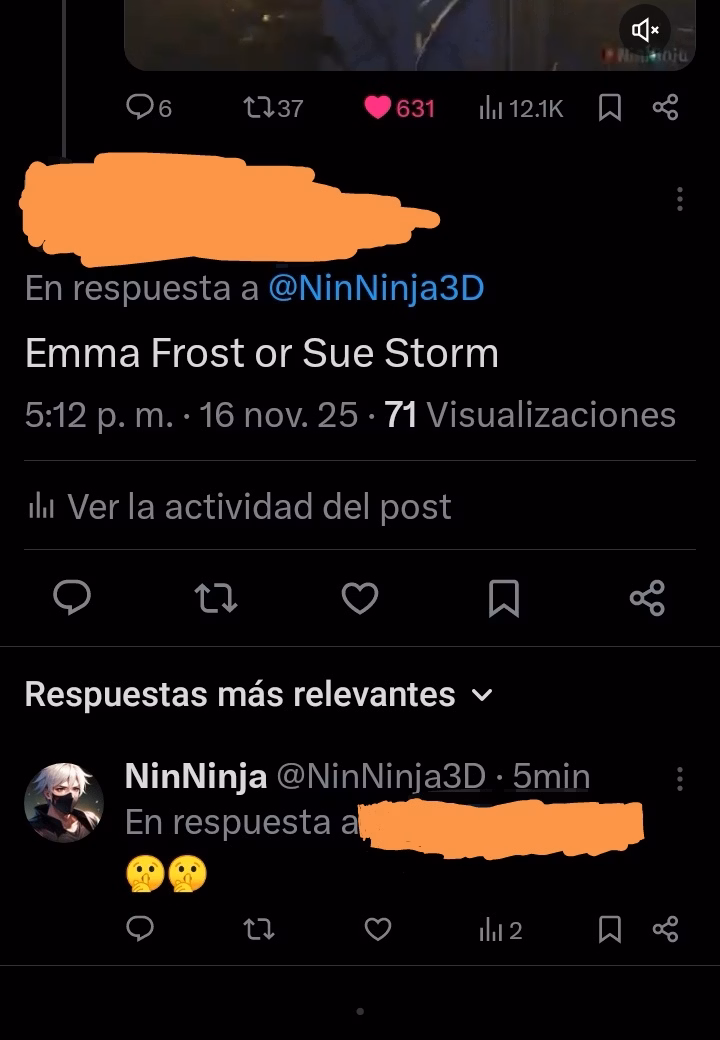This screenshot has width=720, height=1040.
Task: Repost the parent post with 37 reposts
Action: pos(256,107)
